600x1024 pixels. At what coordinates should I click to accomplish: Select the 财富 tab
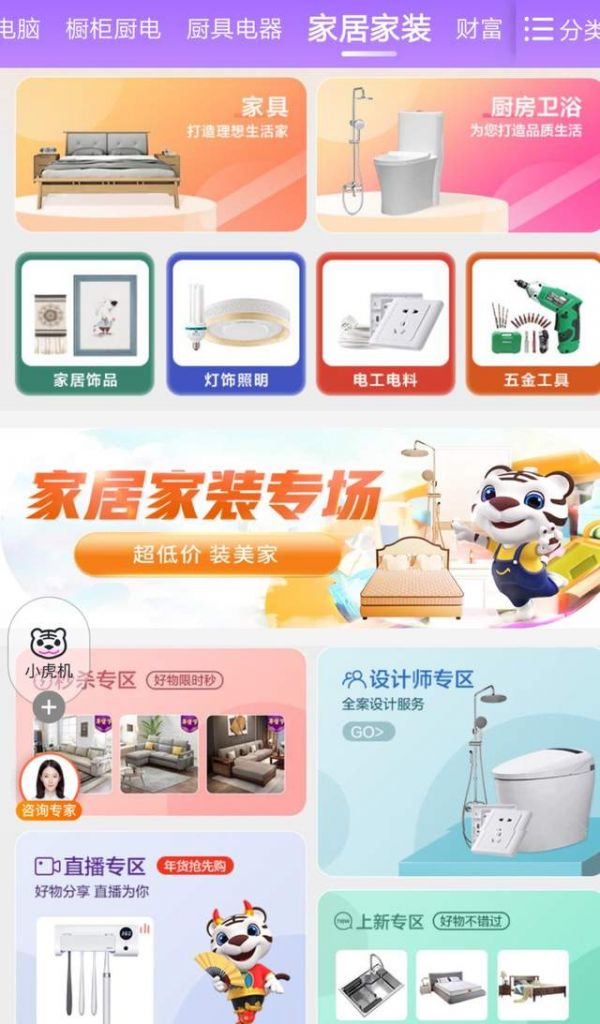point(479,29)
